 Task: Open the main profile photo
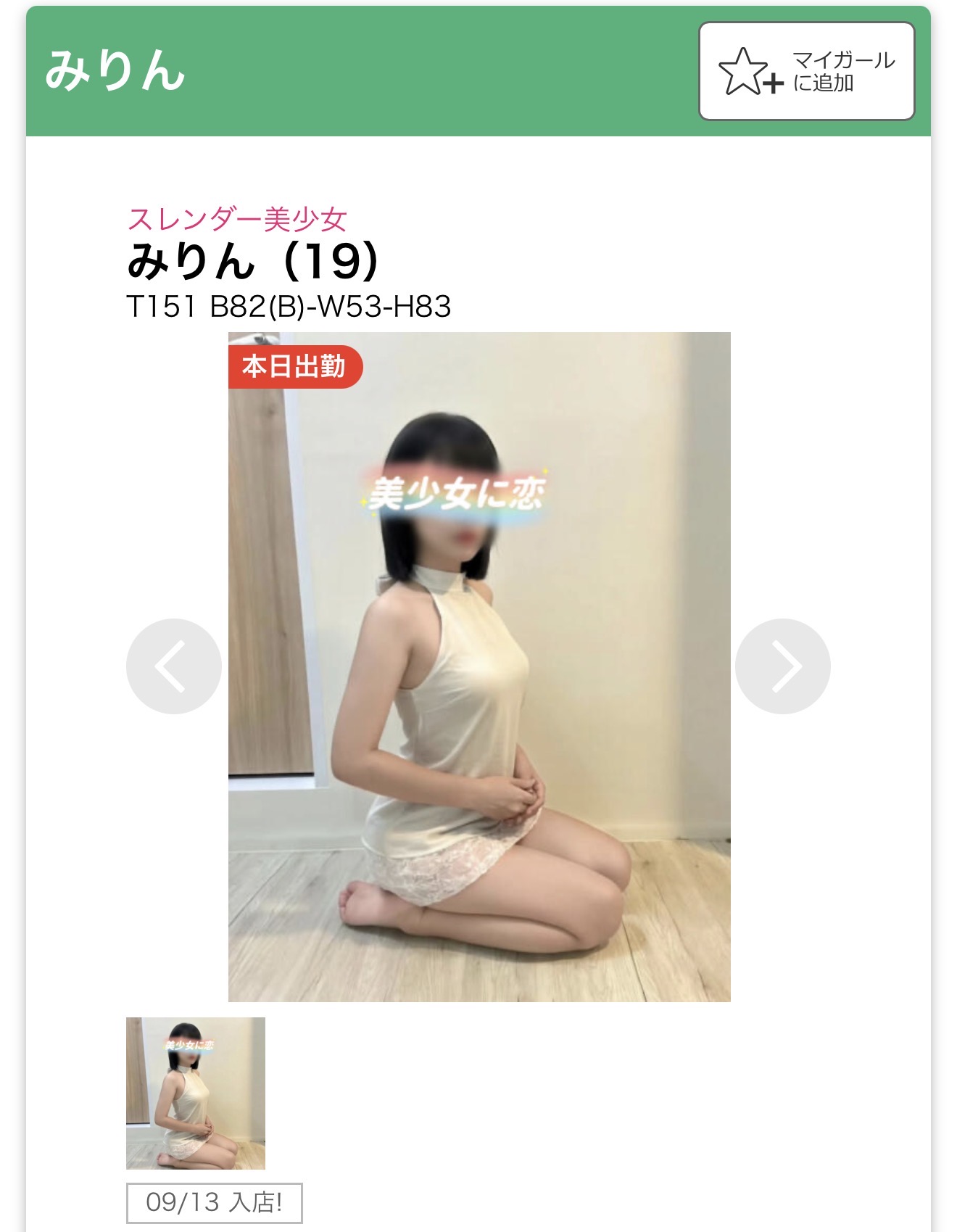[479, 667]
